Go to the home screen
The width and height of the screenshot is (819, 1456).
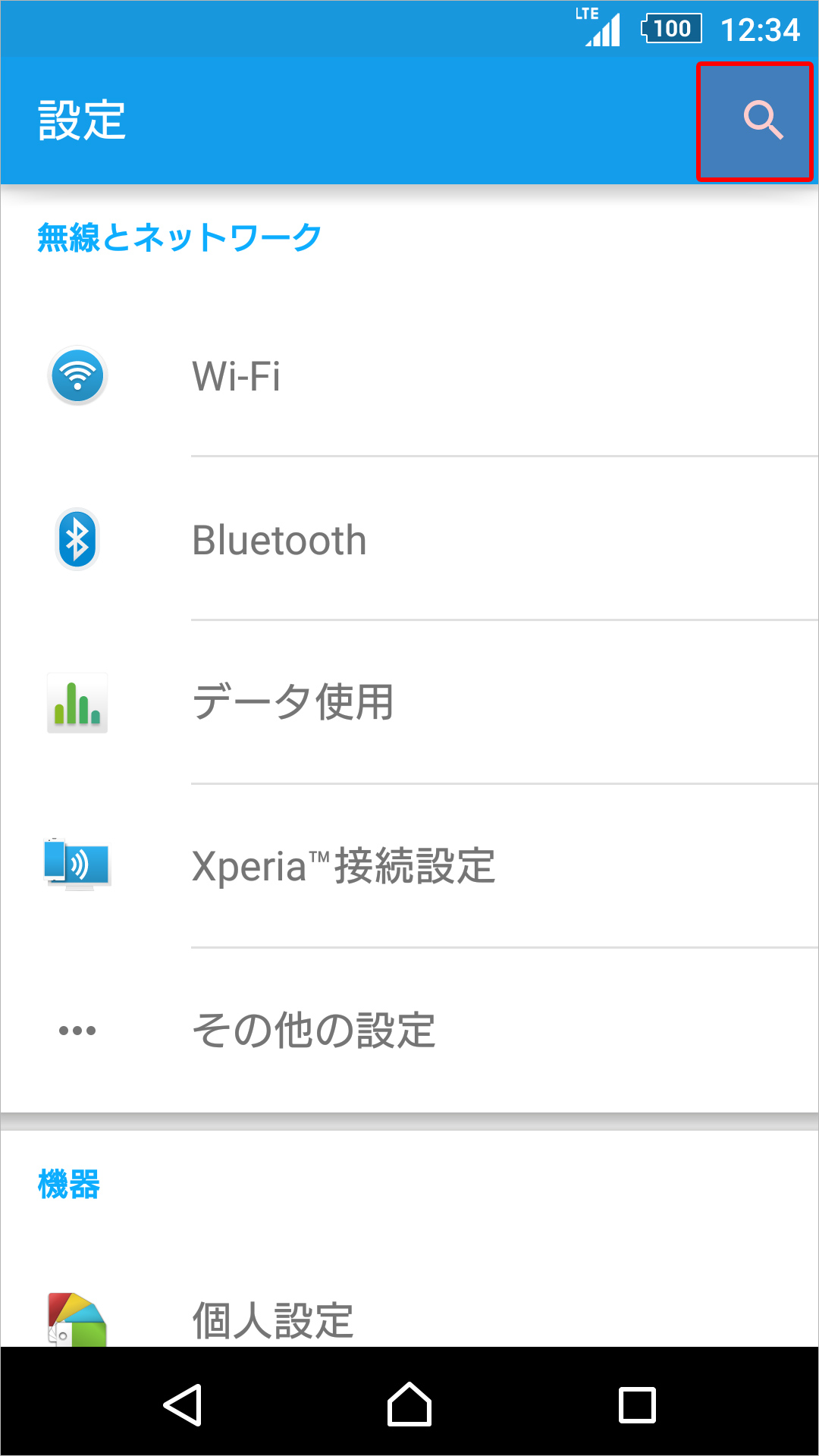pyautogui.click(x=409, y=1404)
